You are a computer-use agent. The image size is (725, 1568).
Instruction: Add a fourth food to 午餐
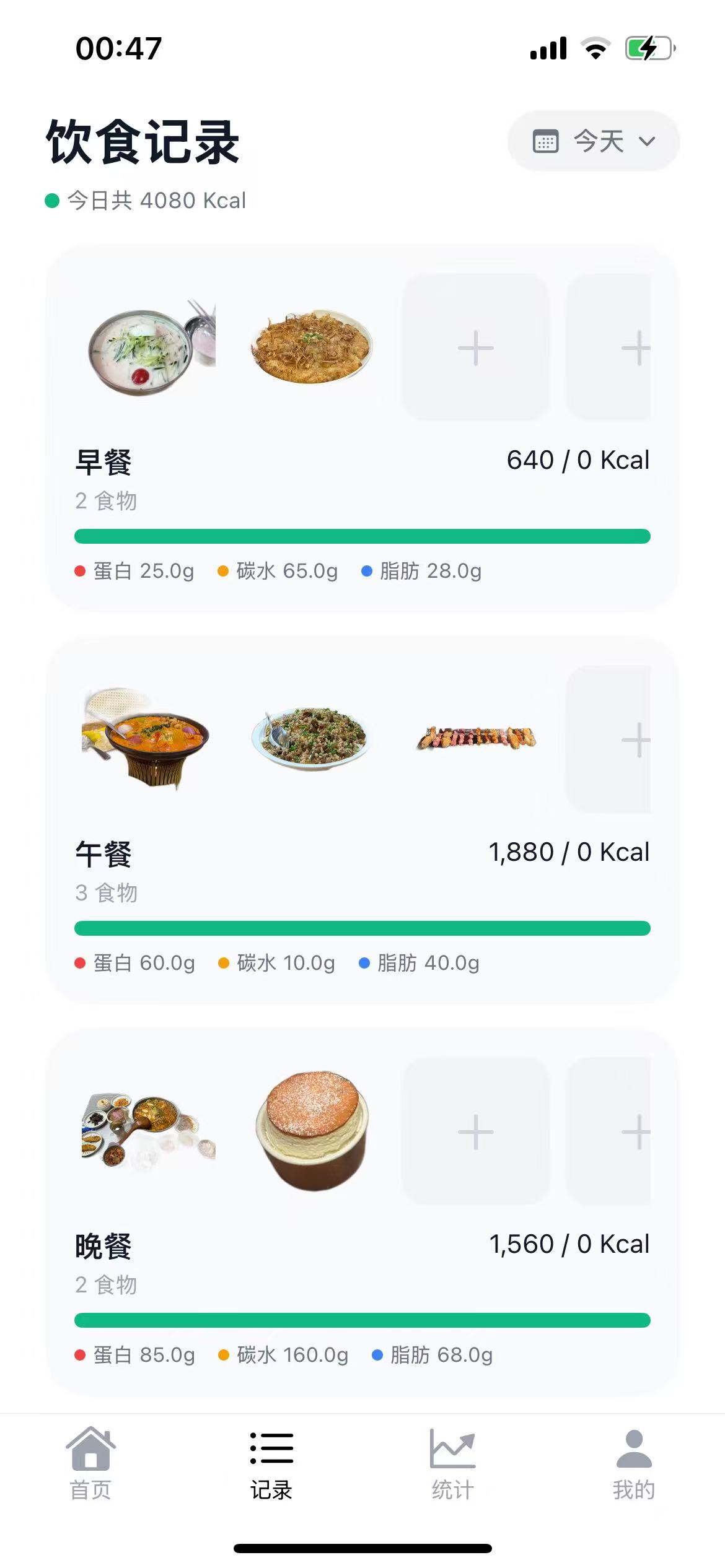[x=620, y=739]
